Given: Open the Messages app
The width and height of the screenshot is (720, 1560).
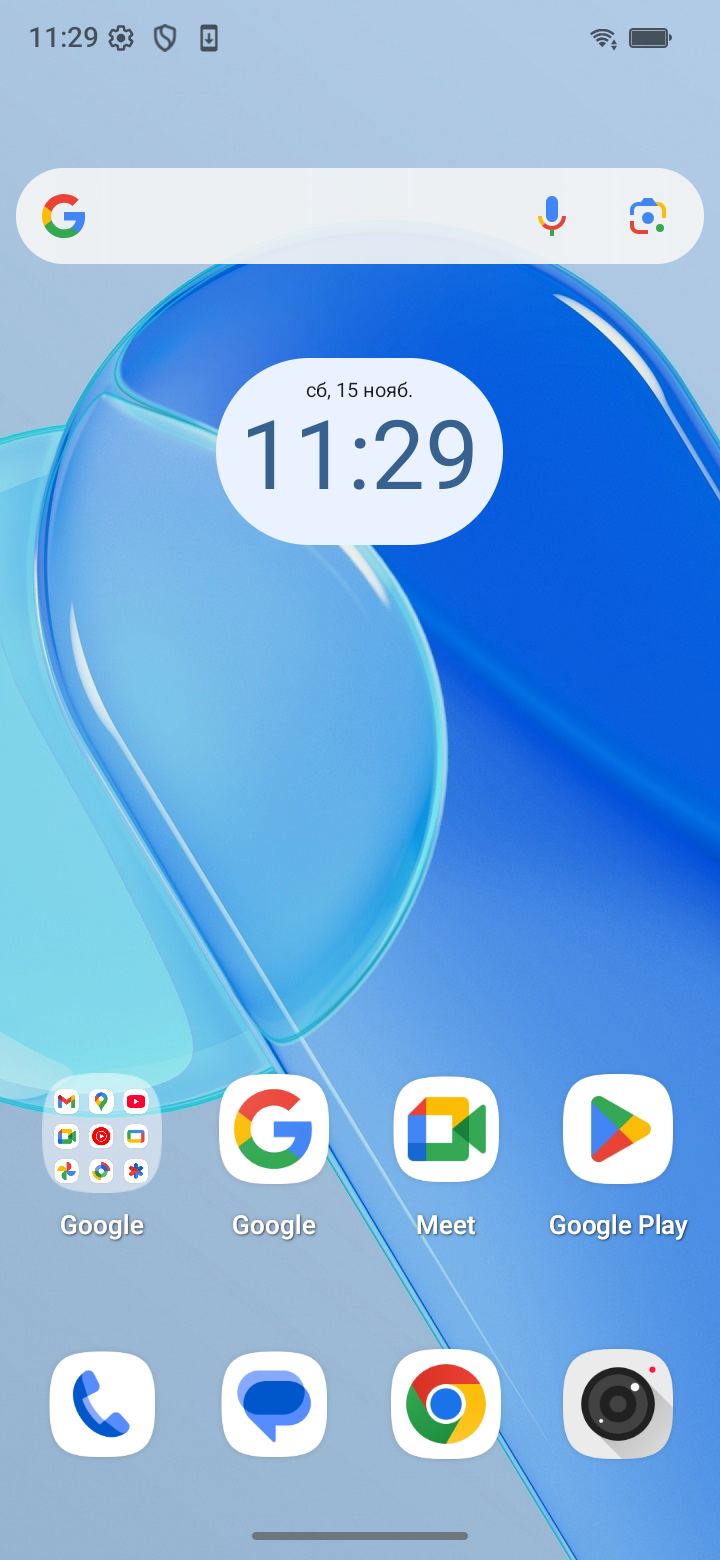Looking at the screenshot, I should click(274, 1404).
